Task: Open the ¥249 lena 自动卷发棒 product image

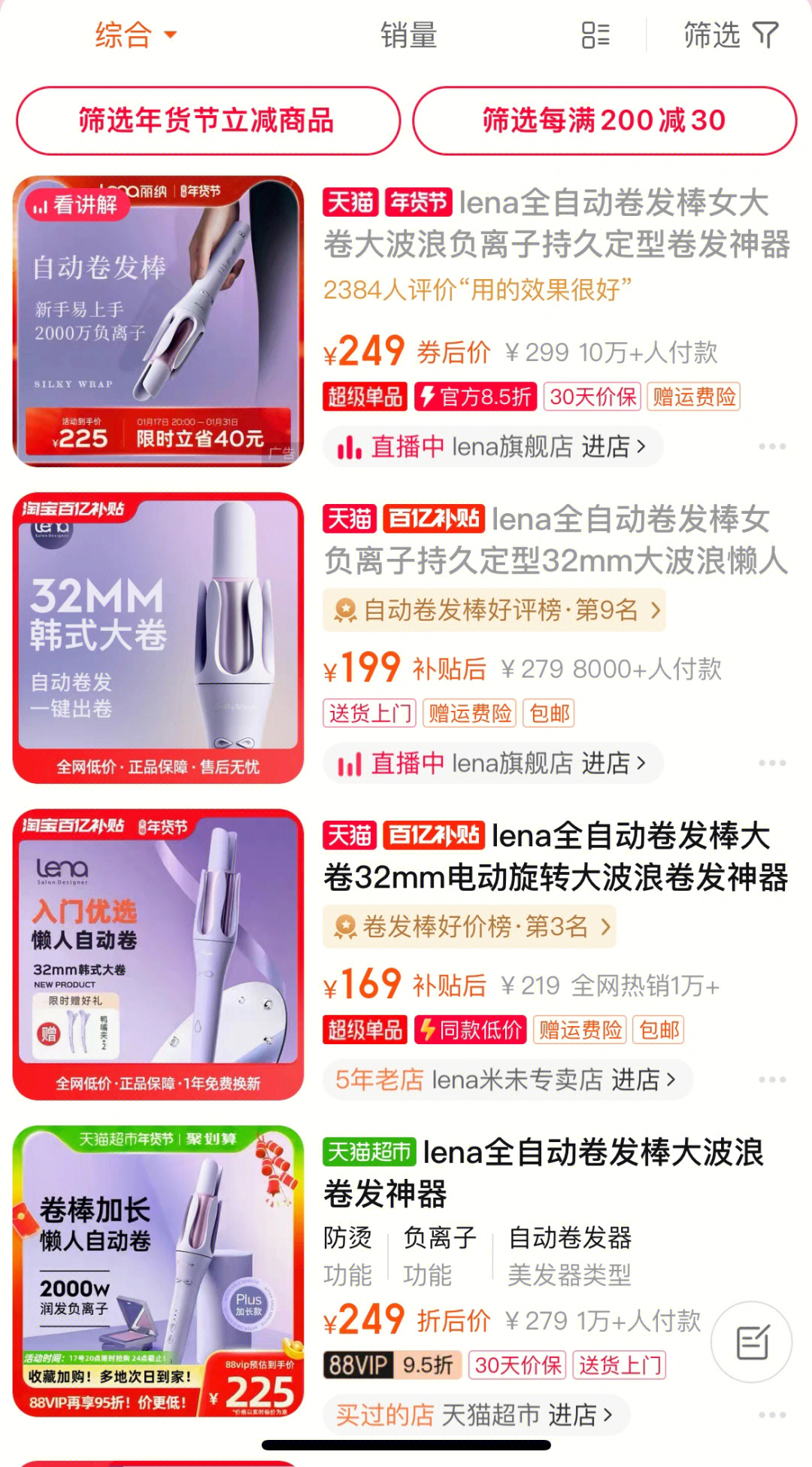Action: [159, 321]
